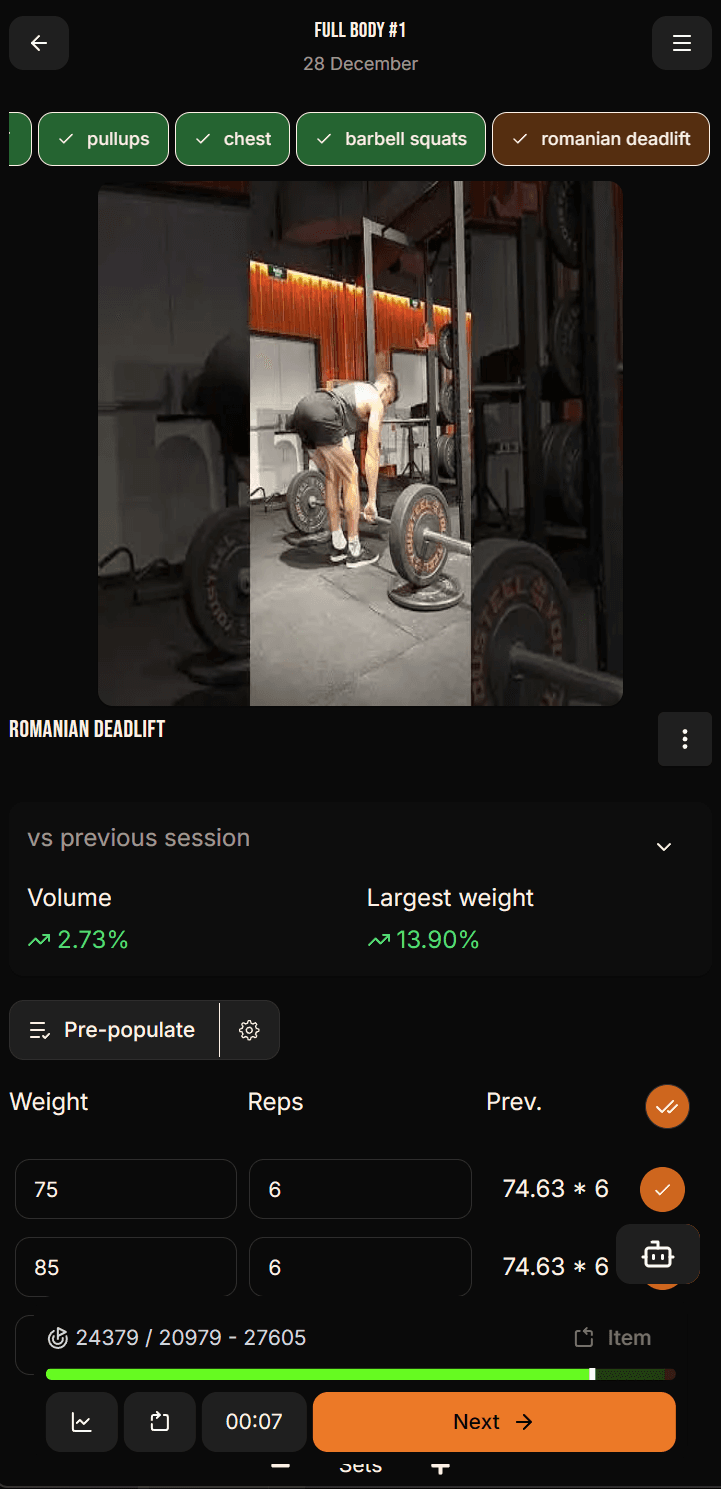Open Pre-populate settings gear
721x1489 pixels.
coord(249,1030)
